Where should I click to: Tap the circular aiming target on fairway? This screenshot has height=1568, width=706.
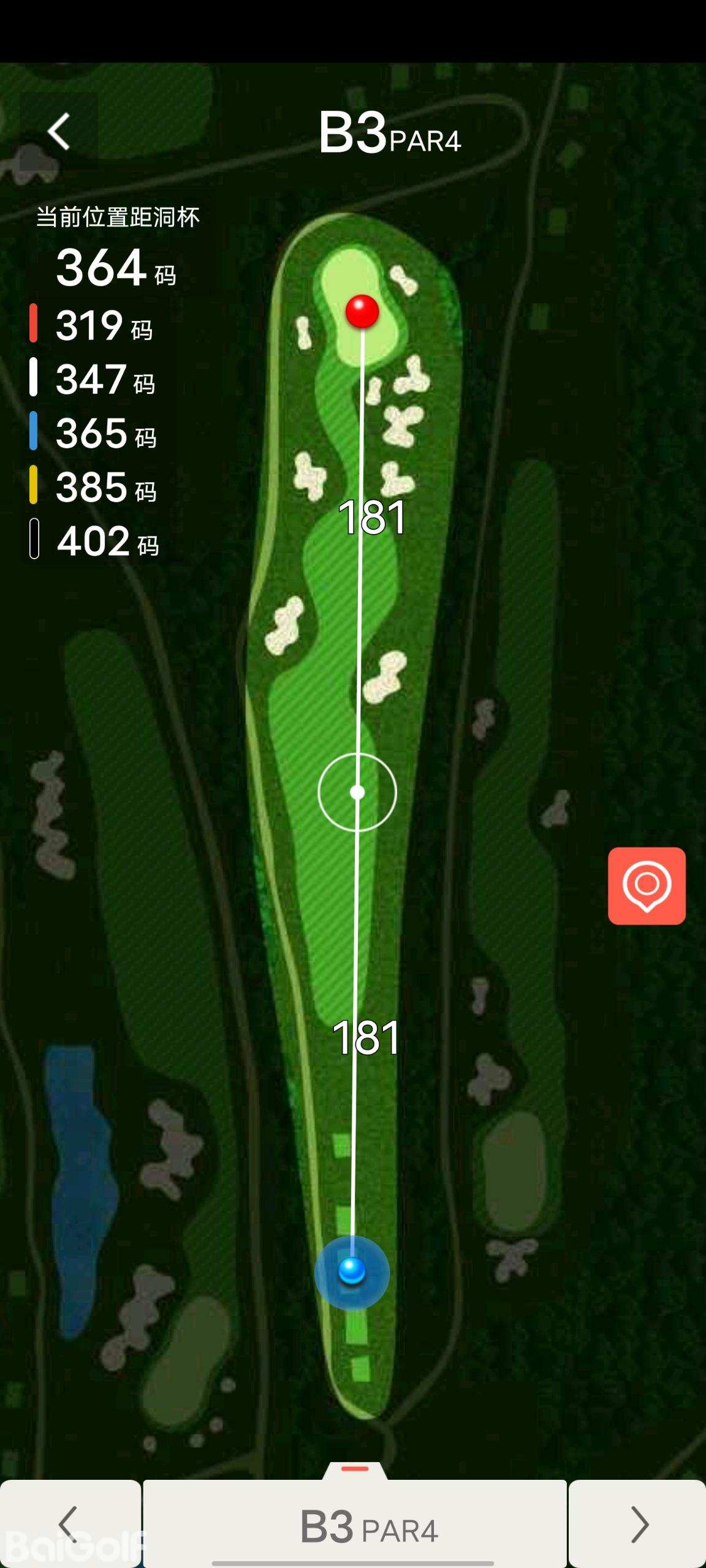click(x=357, y=793)
